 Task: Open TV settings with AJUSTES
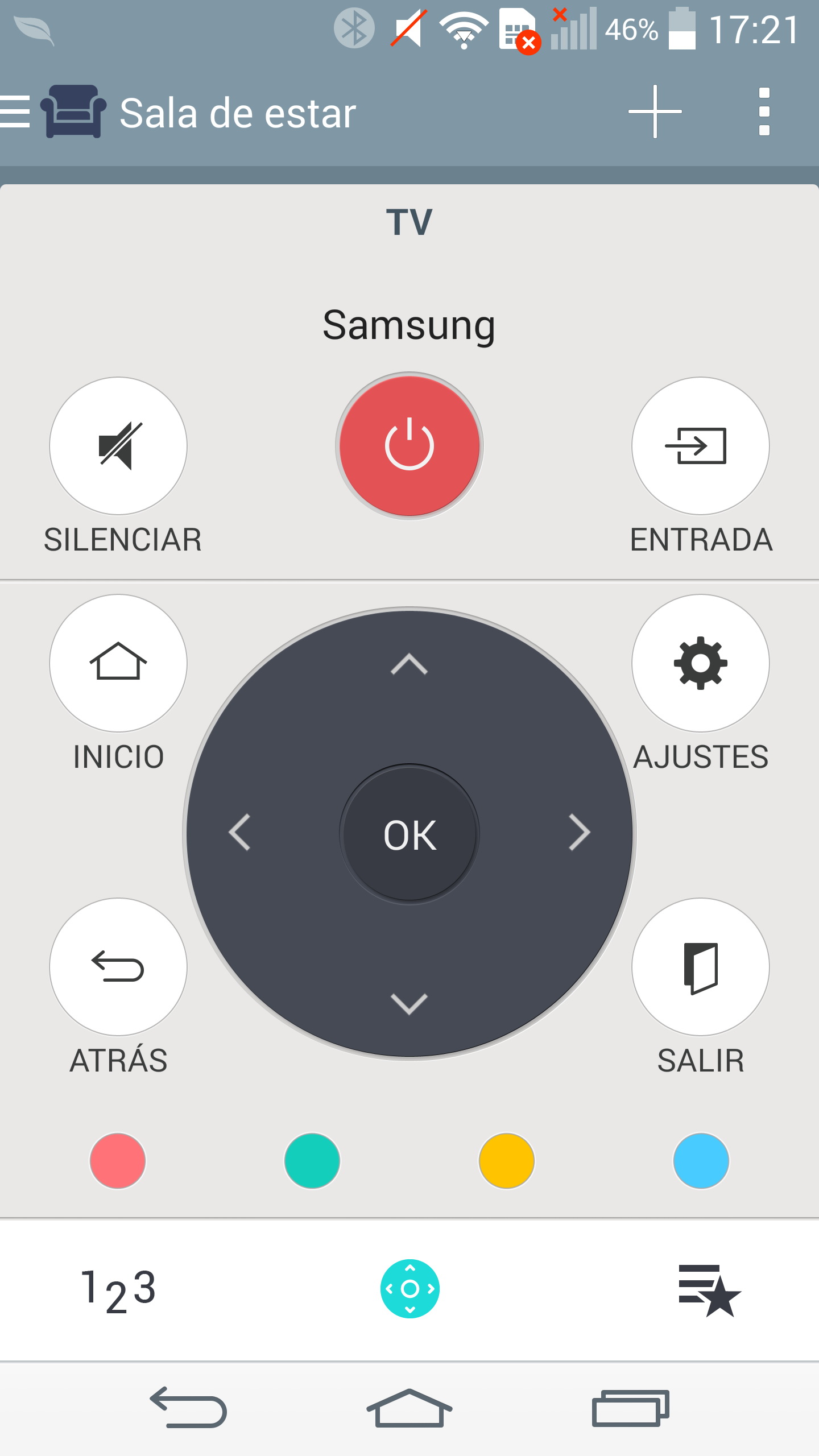[700, 663]
